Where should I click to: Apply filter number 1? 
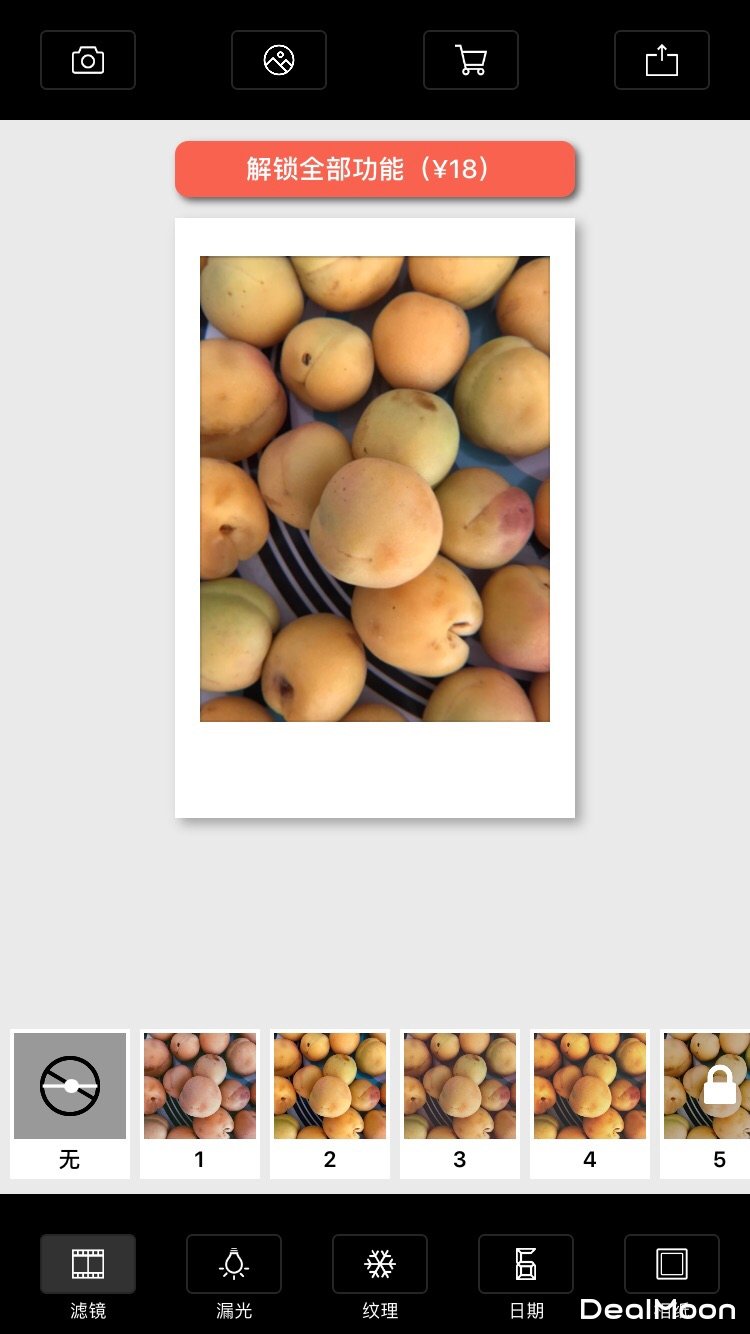[200, 1103]
